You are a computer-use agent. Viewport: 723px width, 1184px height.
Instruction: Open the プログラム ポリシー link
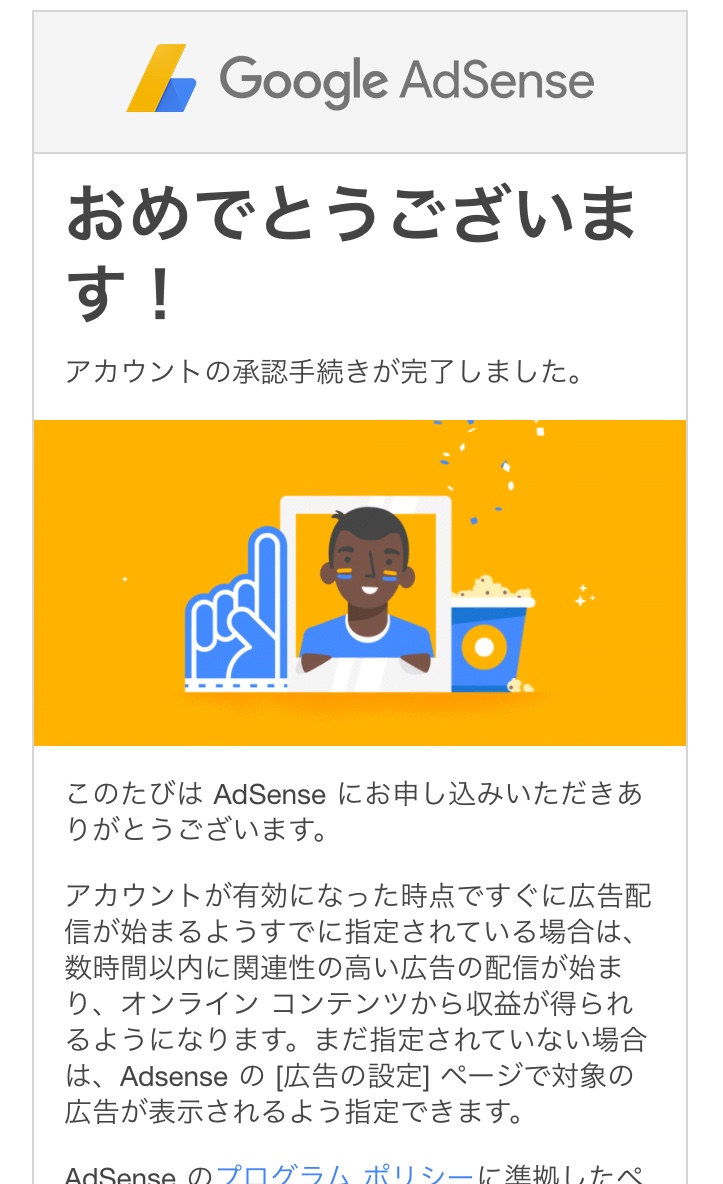(345, 1173)
